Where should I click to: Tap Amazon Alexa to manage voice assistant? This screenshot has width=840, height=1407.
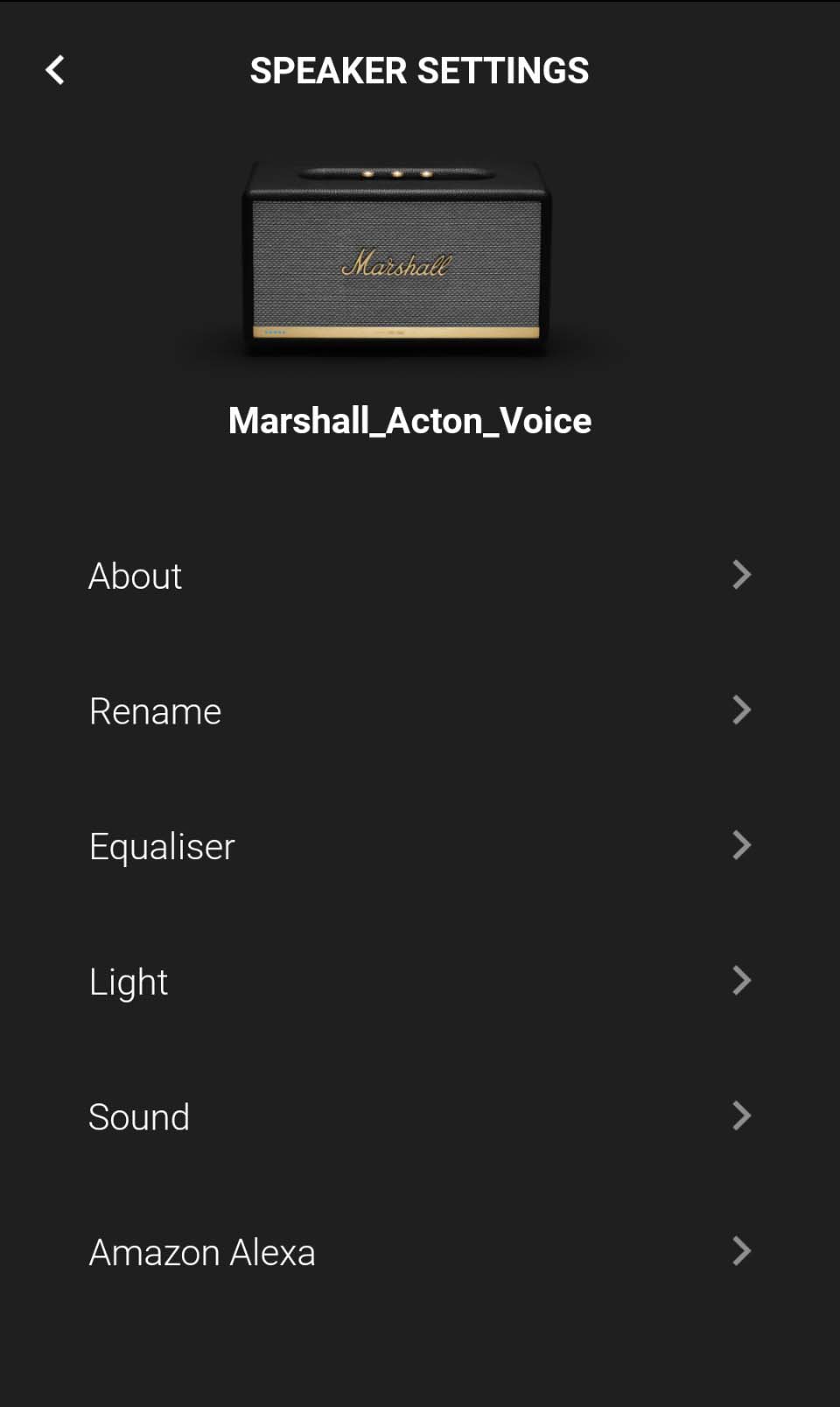pyautogui.click(x=202, y=1251)
